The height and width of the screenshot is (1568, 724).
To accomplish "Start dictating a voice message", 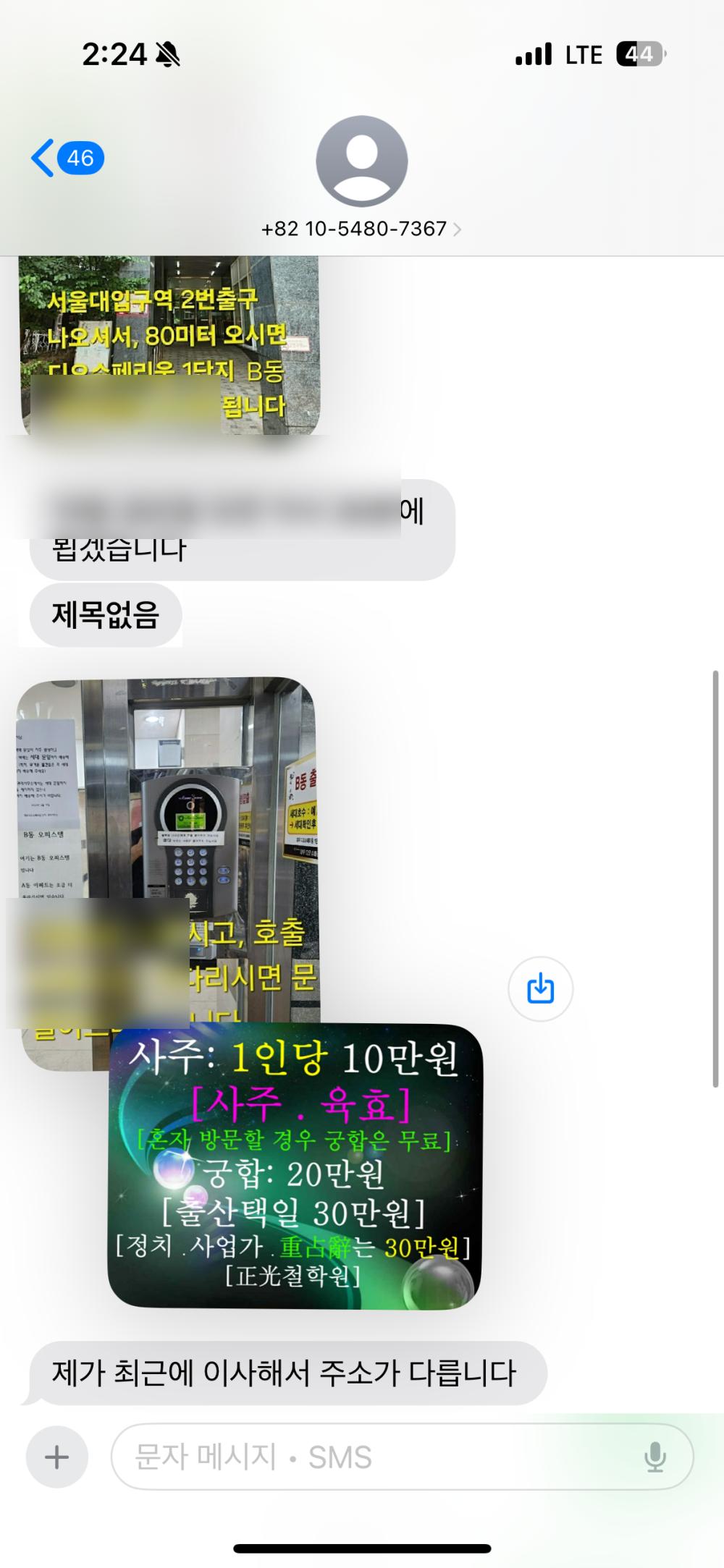I will [654, 1457].
